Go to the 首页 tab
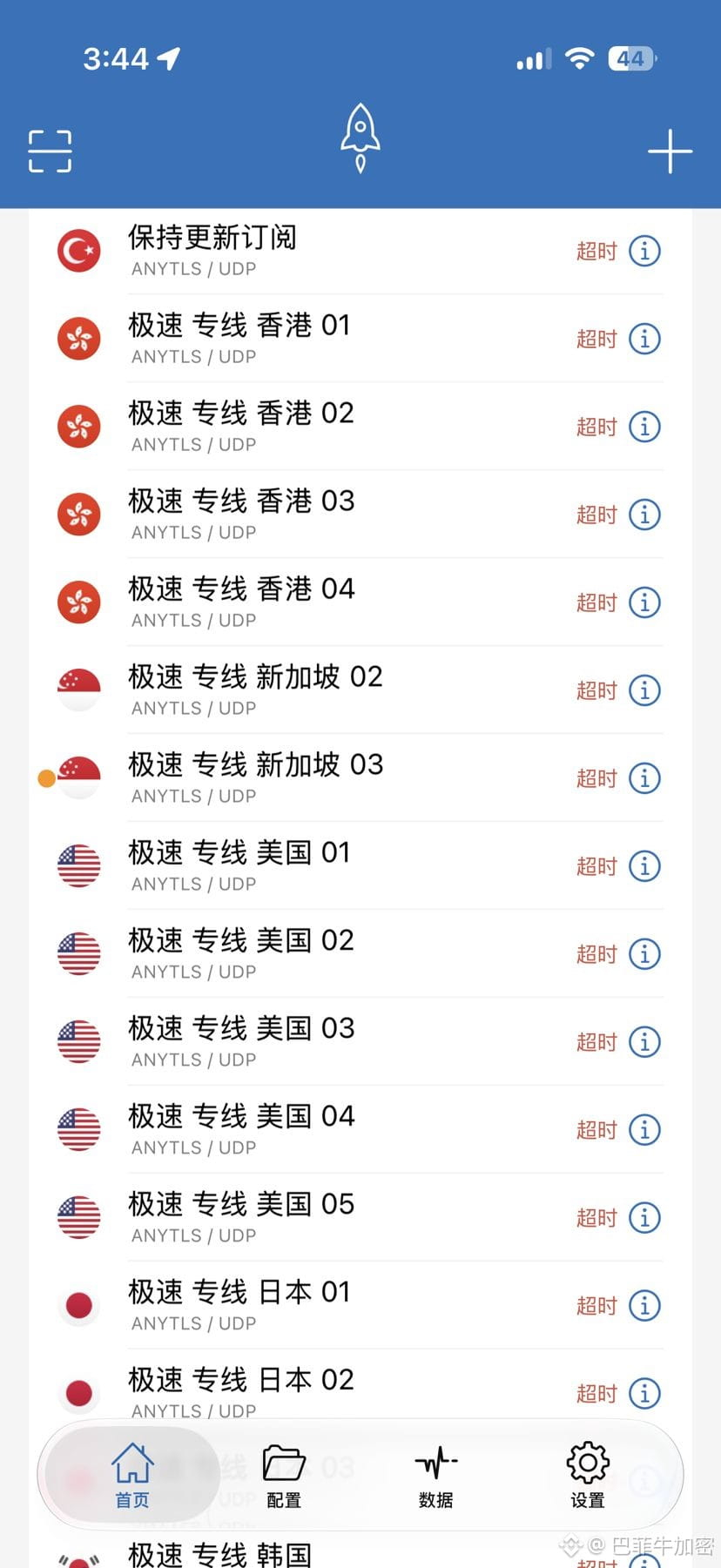The width and height of the screenshot is (721, 1568). coord(132,1475)
